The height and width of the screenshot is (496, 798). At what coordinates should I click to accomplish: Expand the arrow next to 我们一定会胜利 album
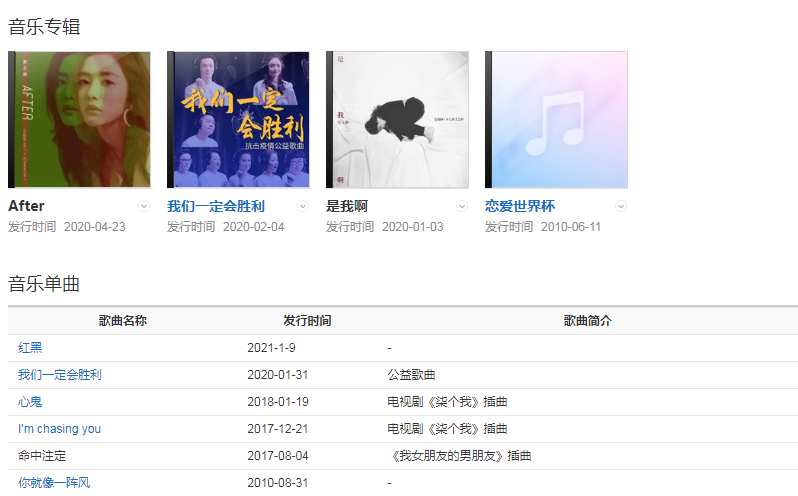[303, 206]
